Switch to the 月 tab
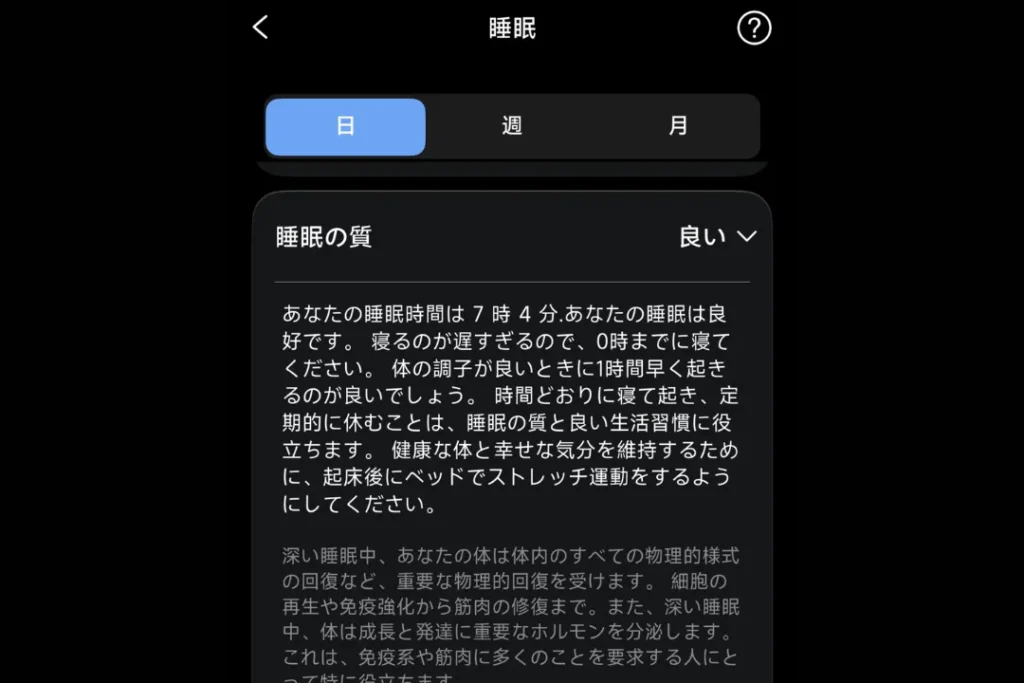 click(x=678, y=127)
